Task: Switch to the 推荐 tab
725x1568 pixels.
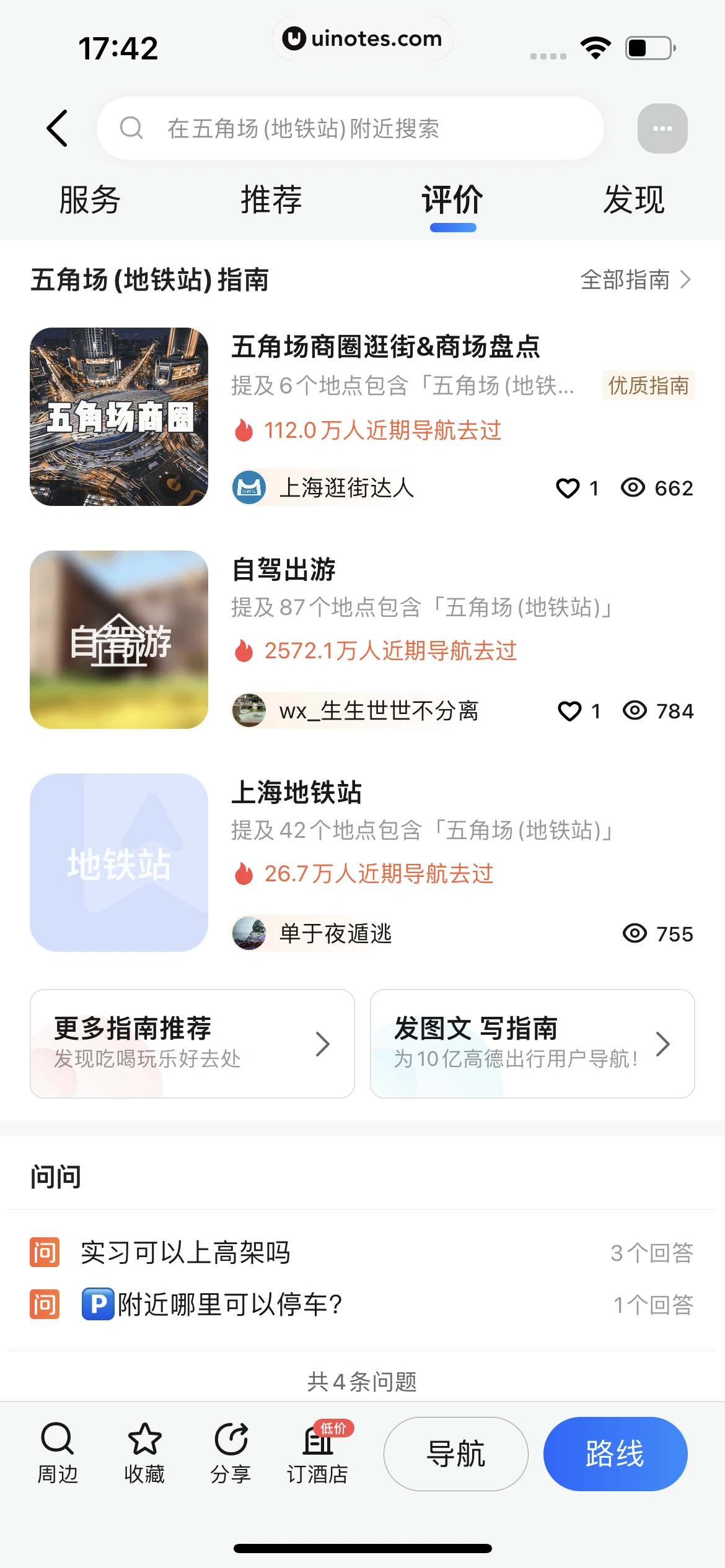Action: tap(271, 200)
